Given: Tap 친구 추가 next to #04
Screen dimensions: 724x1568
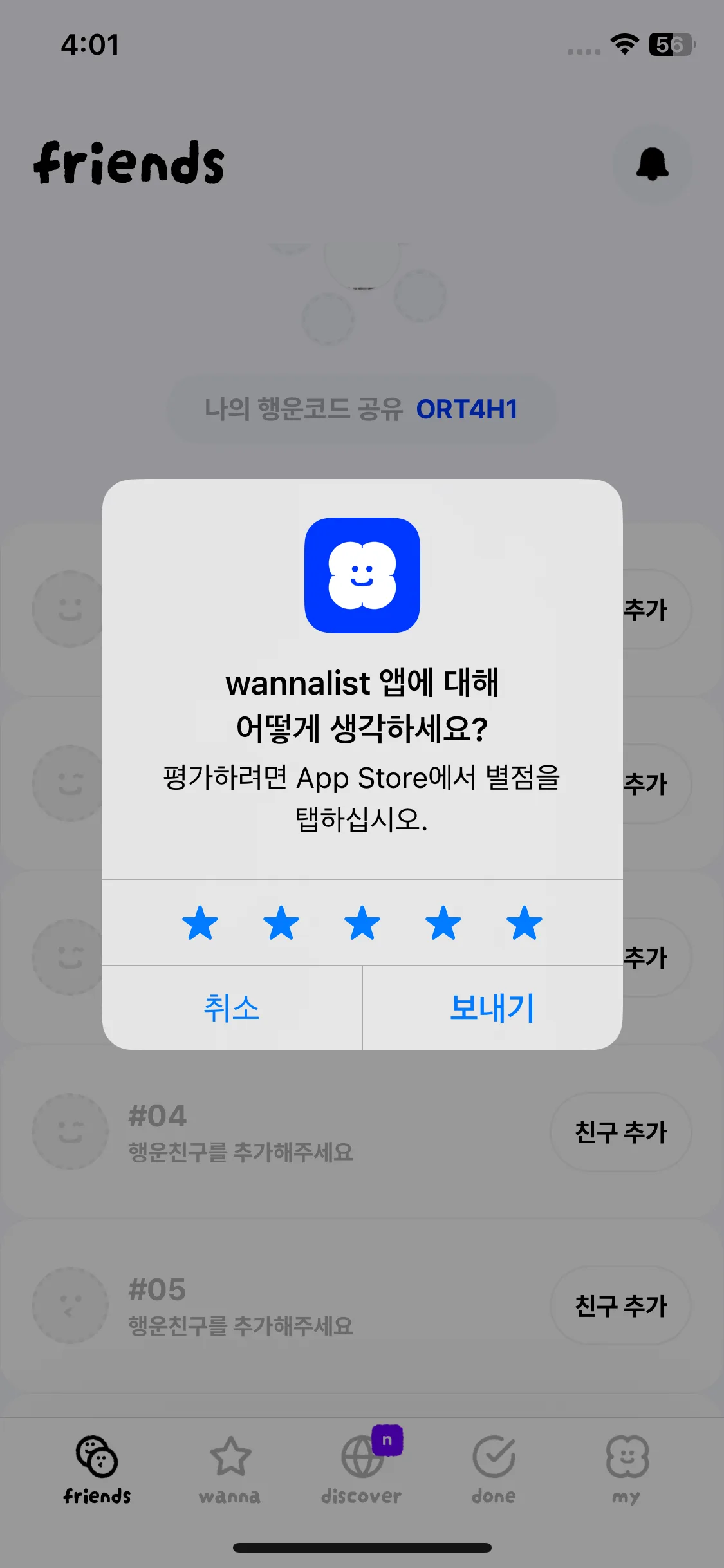Looking at the screenshot, I should [x=620, y=1133].
